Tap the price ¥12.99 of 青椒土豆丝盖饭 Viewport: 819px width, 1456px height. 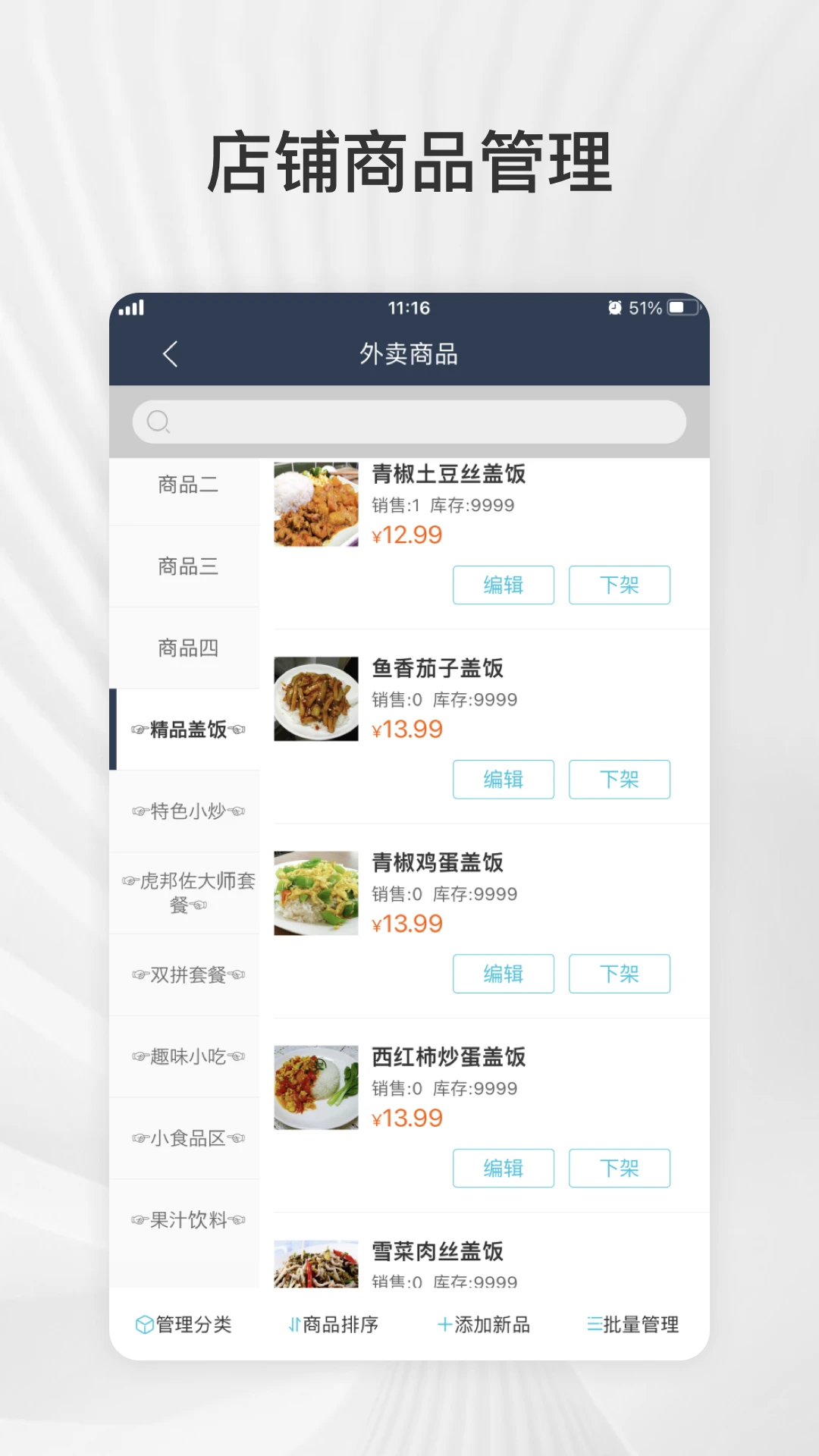point(408,535)
